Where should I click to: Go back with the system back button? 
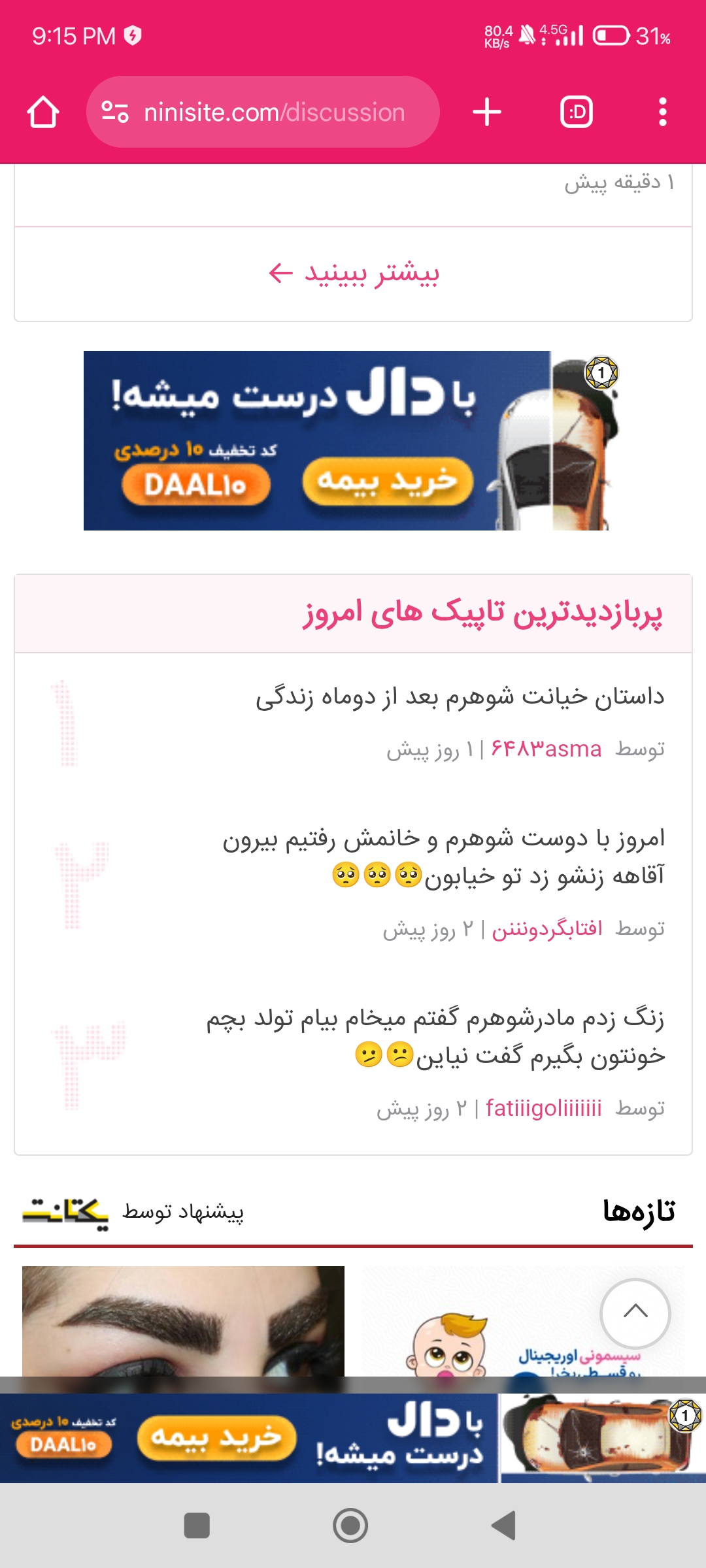click(504, 1526)
